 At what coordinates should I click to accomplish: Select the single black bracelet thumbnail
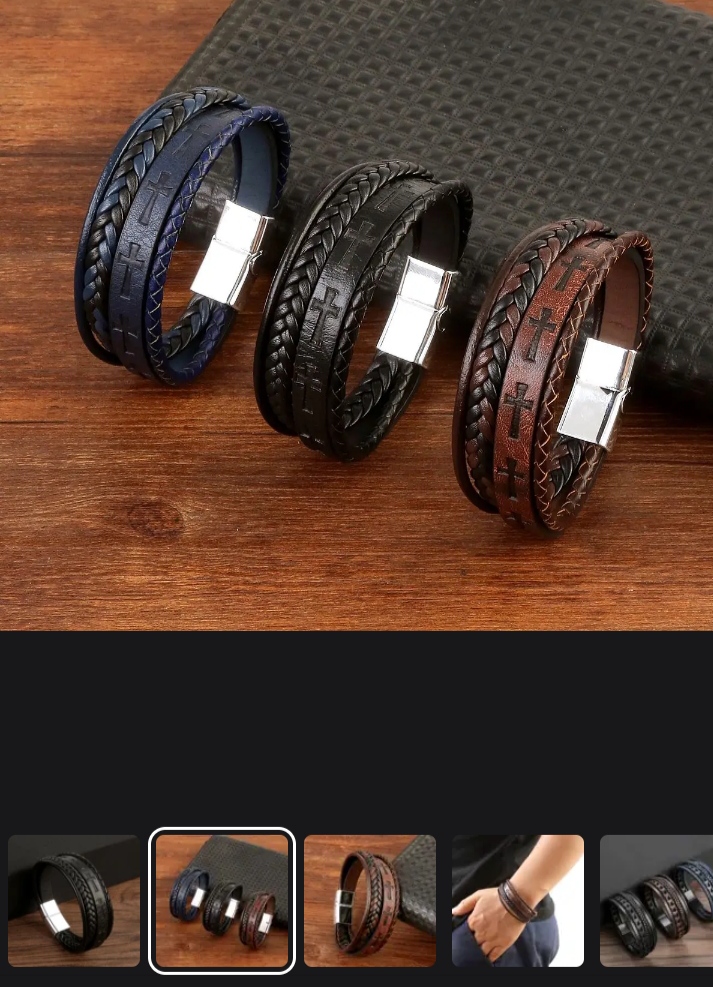(74, 900)
